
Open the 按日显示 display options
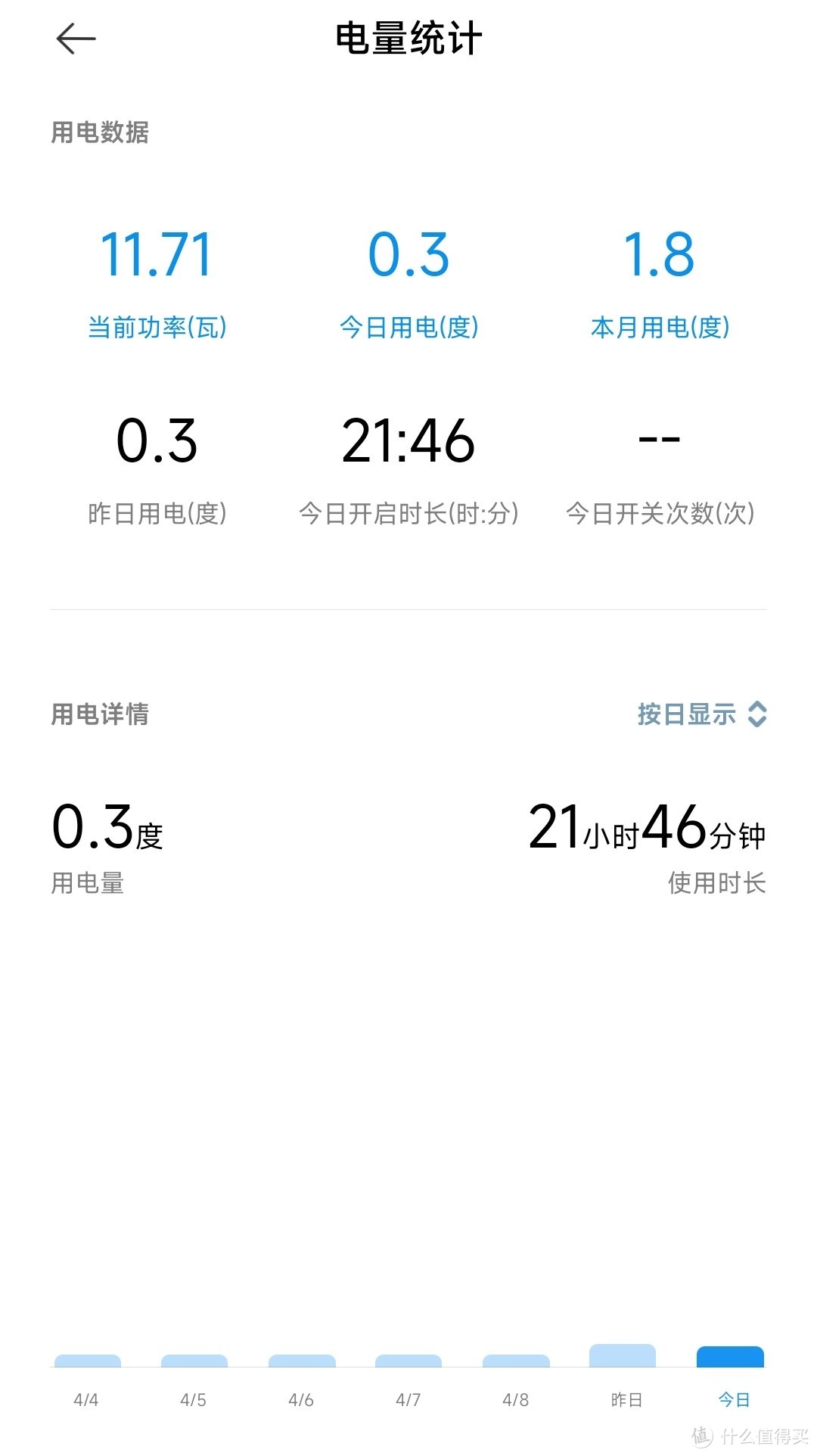pyautogui.click(x=702, y=714)
